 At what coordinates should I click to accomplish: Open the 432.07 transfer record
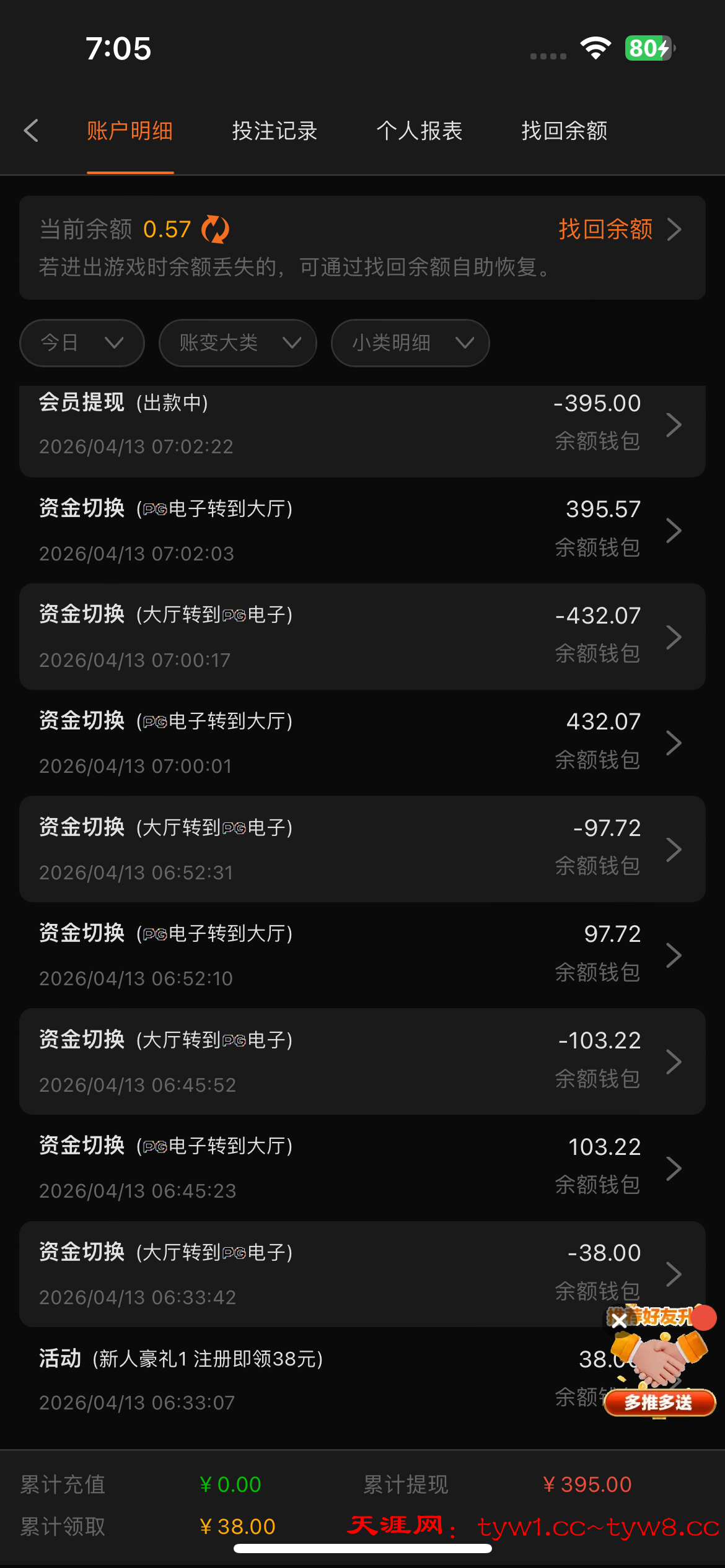(362, 743)
